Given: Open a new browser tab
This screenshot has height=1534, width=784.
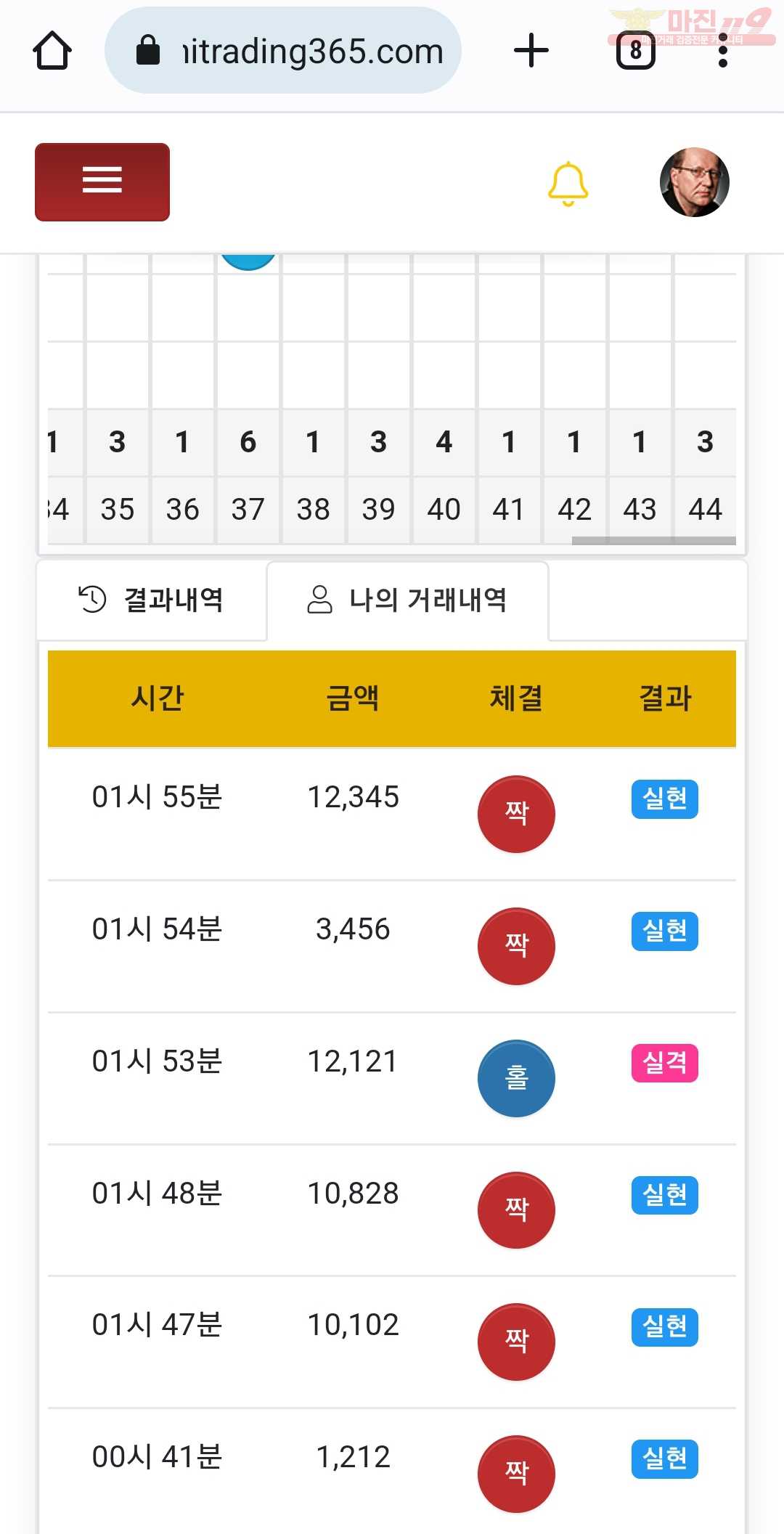Looking at the screenshot, I should [531, 51].
